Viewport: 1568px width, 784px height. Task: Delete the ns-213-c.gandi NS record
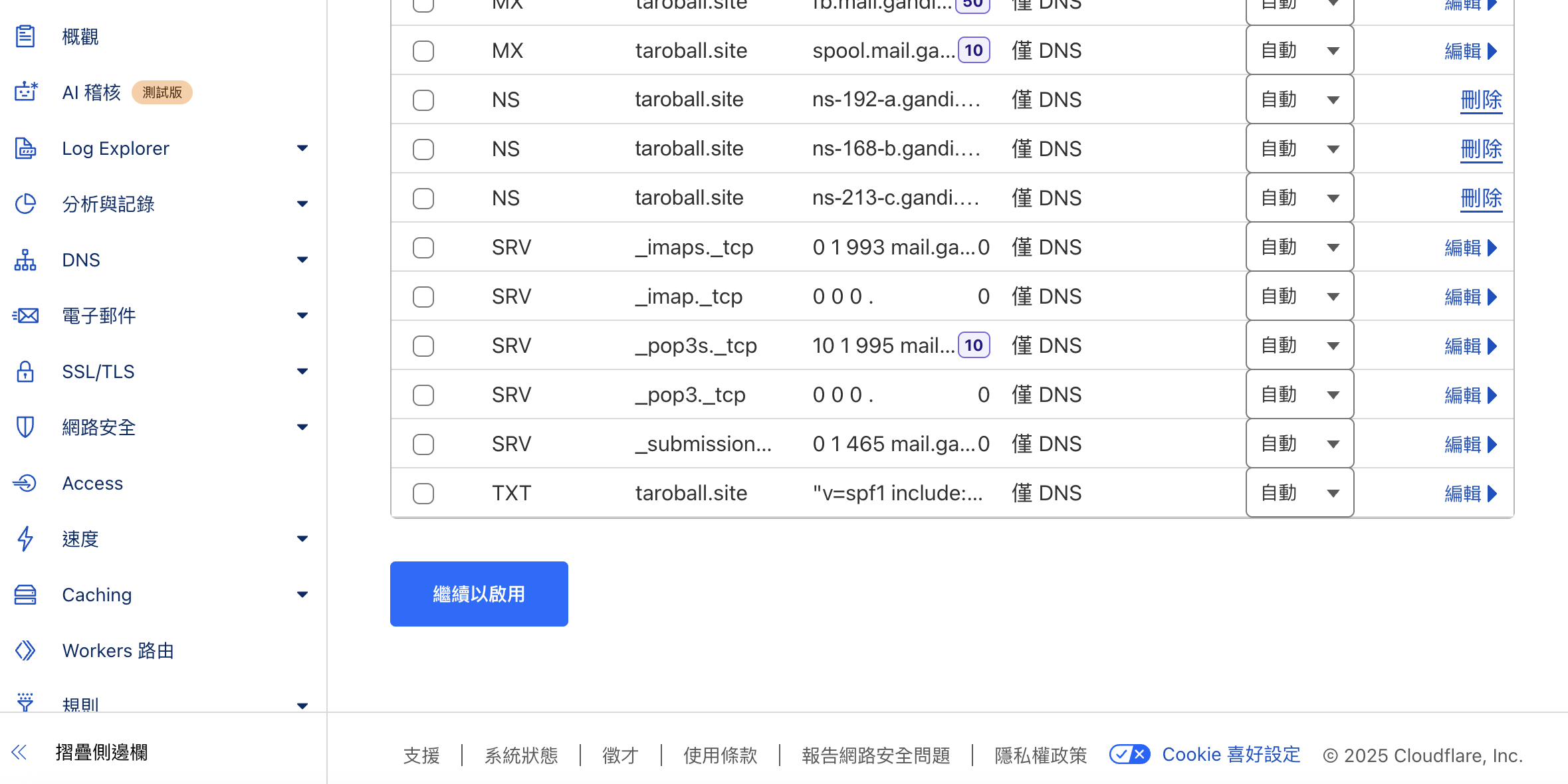tap(1481, 199)
